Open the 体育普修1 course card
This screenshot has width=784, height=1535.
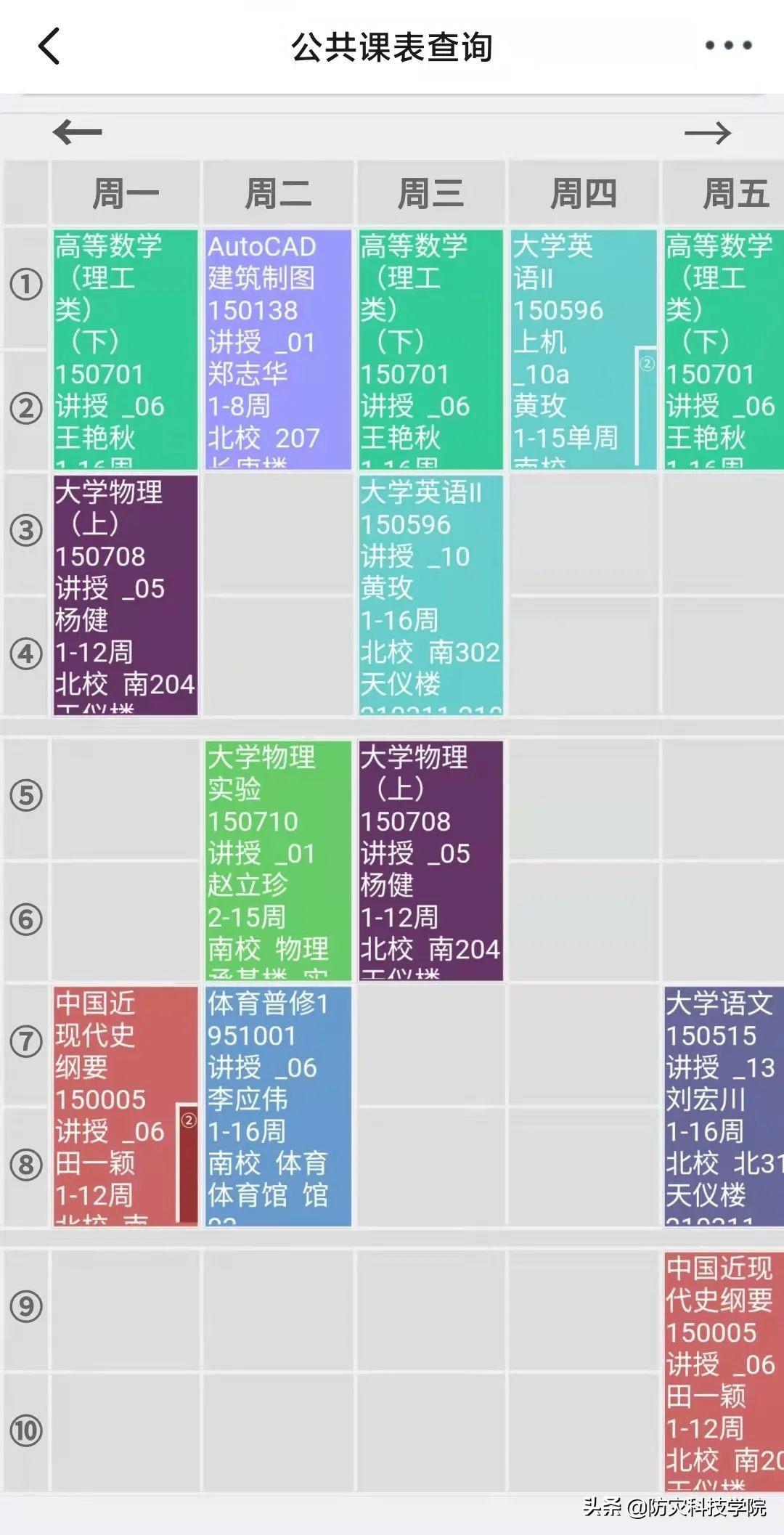(278, 1106)
